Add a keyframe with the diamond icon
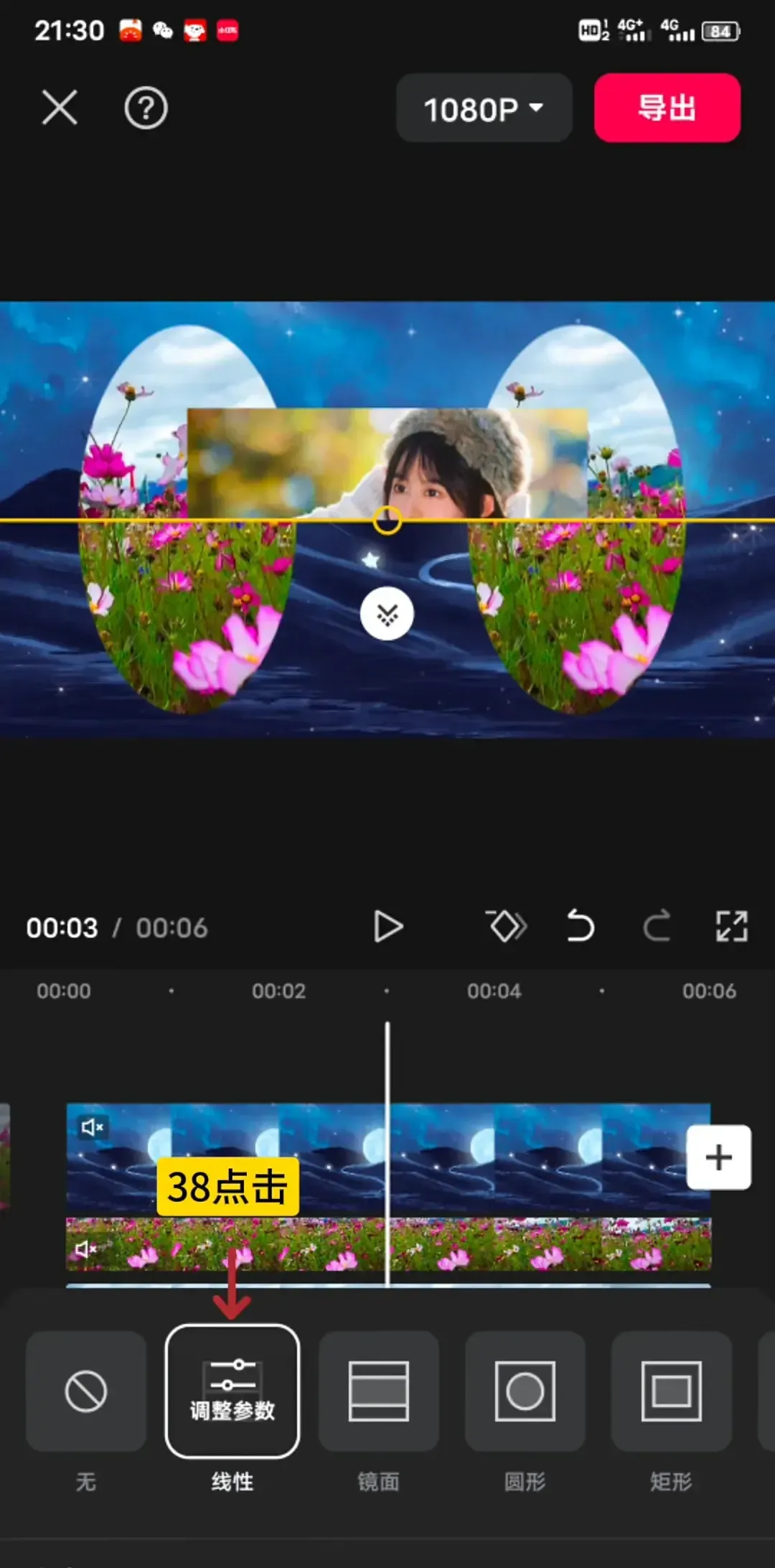Screen dimensions: 775x1568 (507, 926)
